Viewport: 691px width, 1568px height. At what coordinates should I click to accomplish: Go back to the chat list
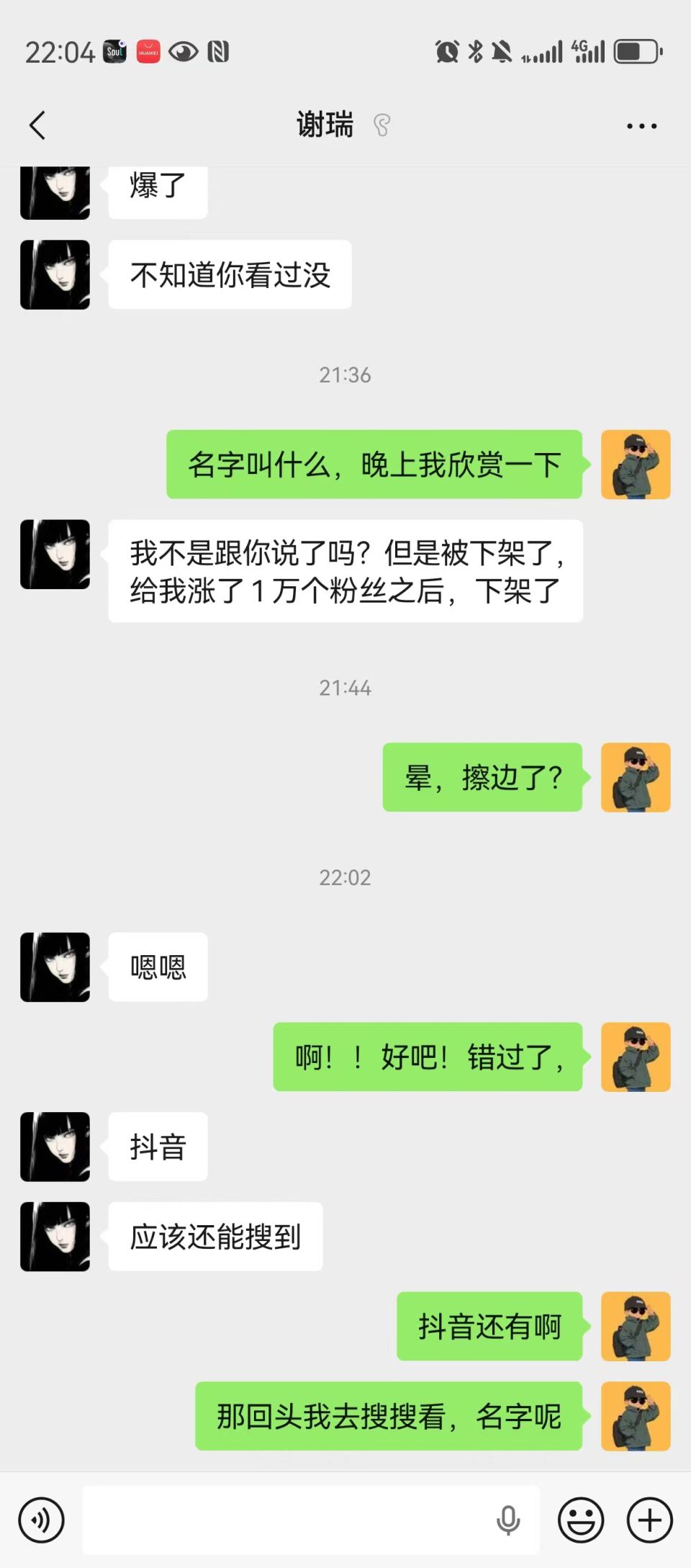click(37, 125)
